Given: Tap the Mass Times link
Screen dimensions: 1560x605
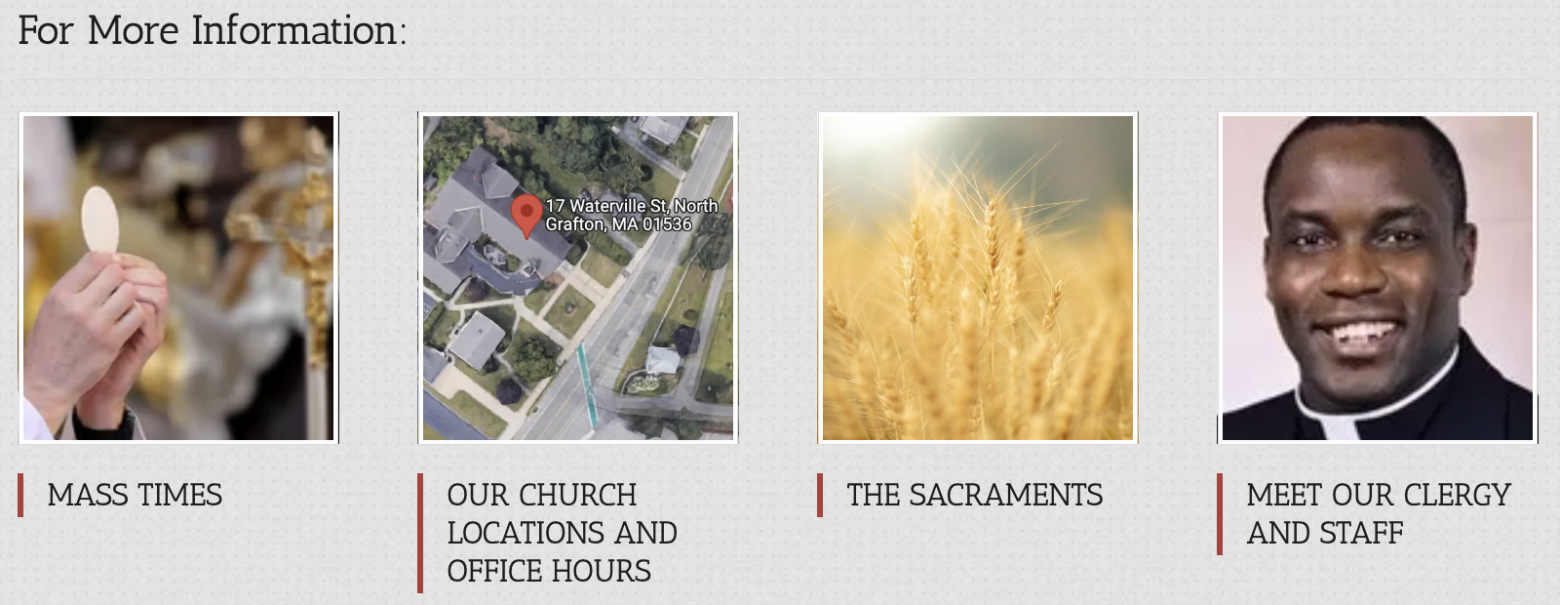Looking at the screenshot, I should coord(135,495).
